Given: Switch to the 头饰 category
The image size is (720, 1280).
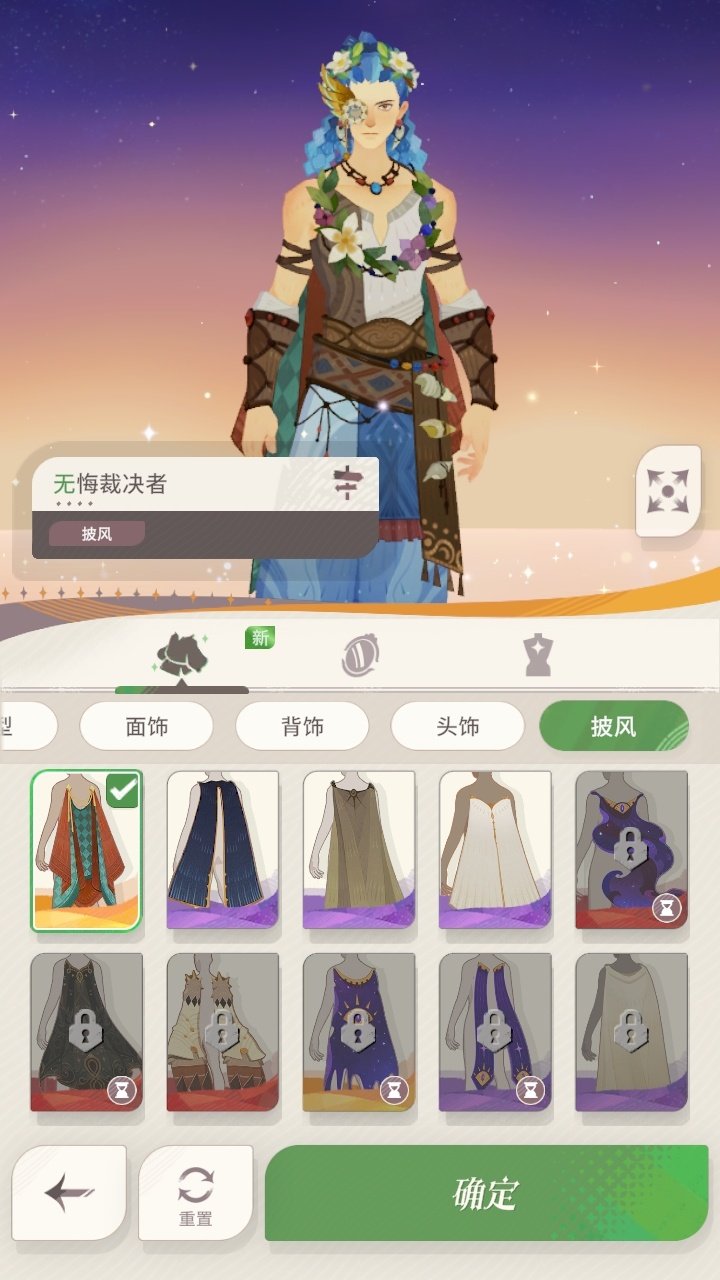Looking at the screenshot, I should (457, 726).
